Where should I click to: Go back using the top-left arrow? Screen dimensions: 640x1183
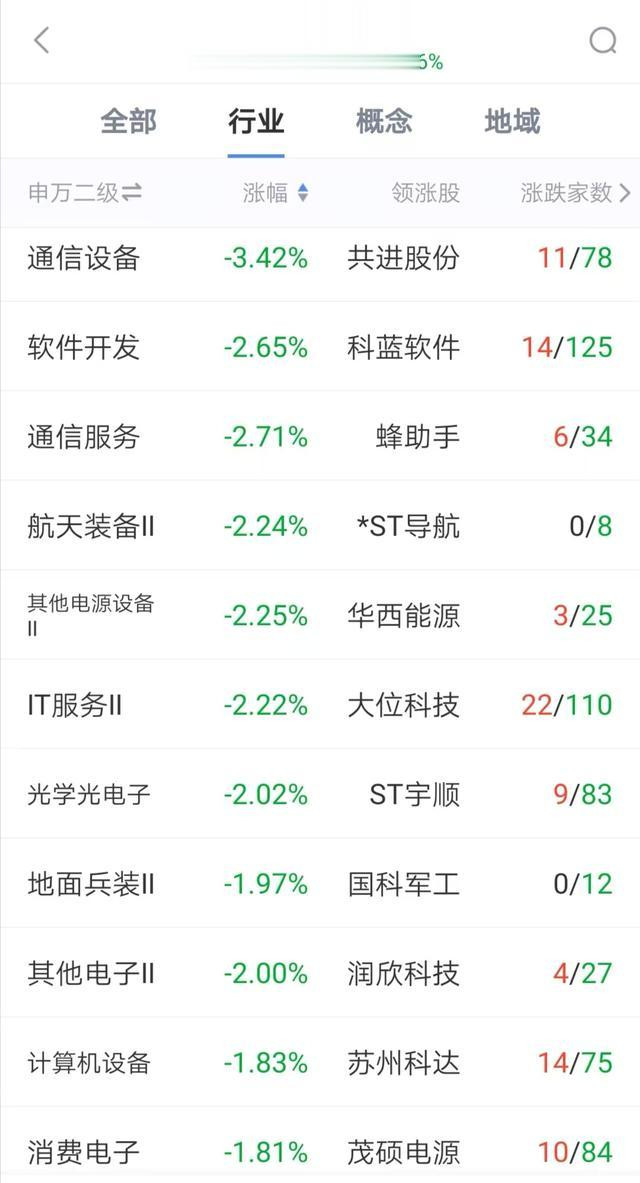(x=42, y=40)
